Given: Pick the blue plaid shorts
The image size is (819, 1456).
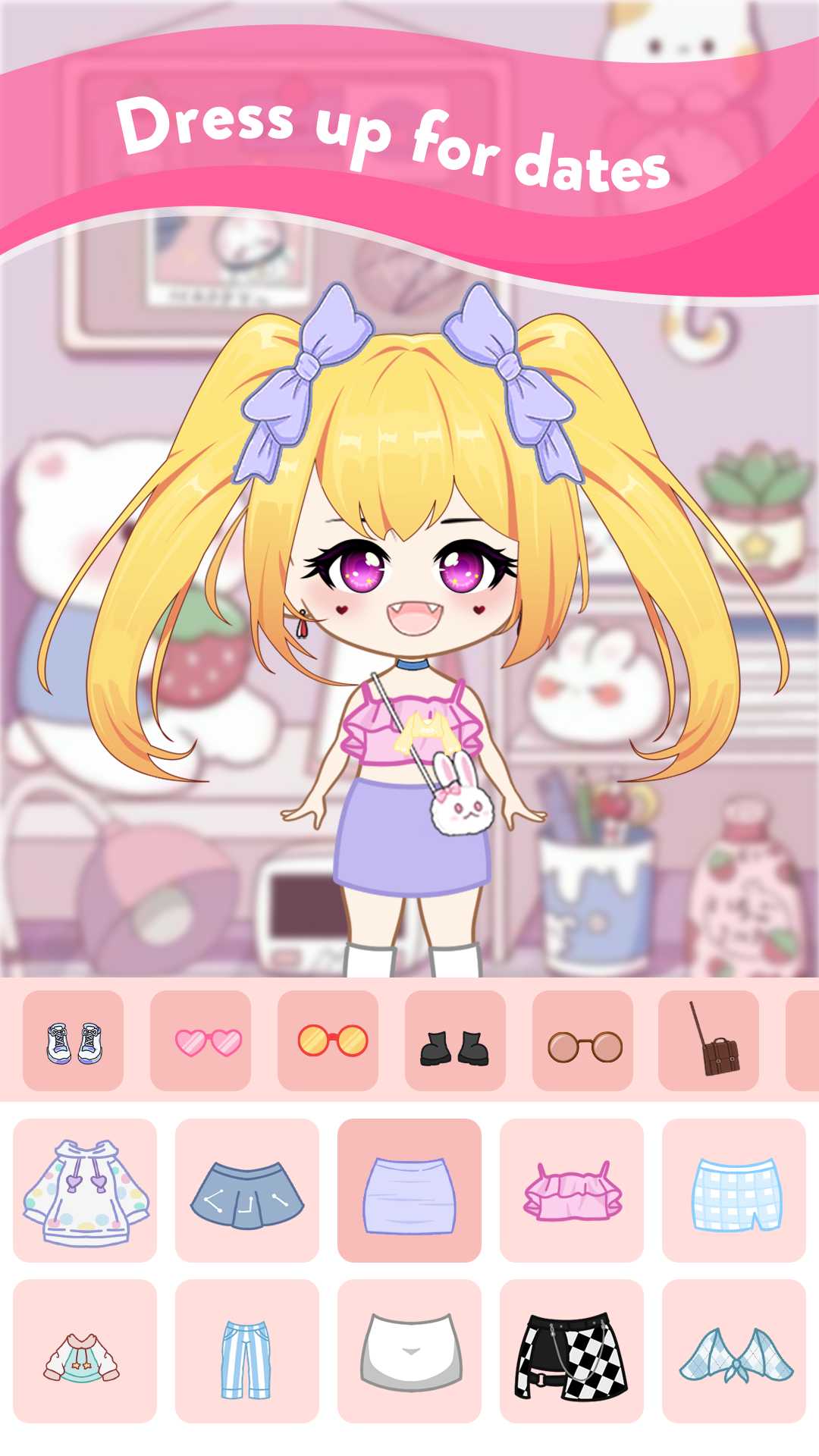Looking at the screenshot, I should point(734,1191).
